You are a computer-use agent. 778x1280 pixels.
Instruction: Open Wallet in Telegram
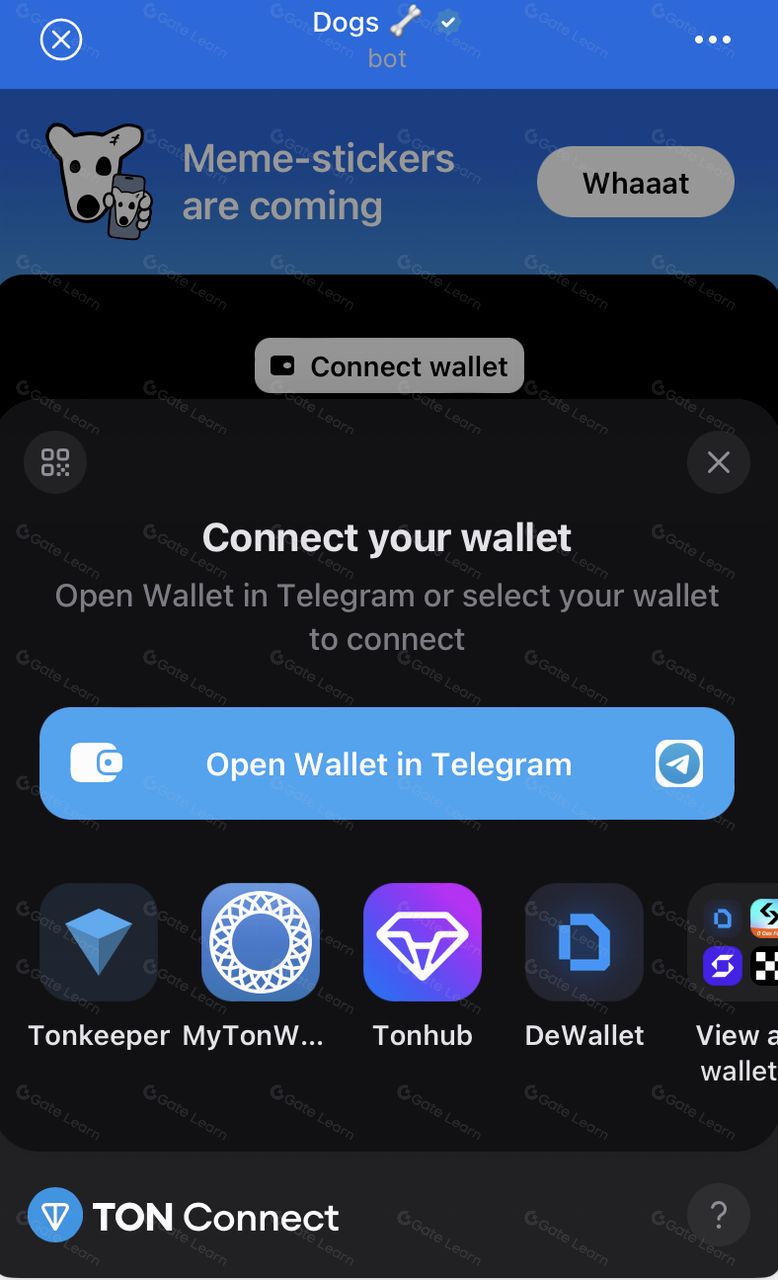pos(387,764)
